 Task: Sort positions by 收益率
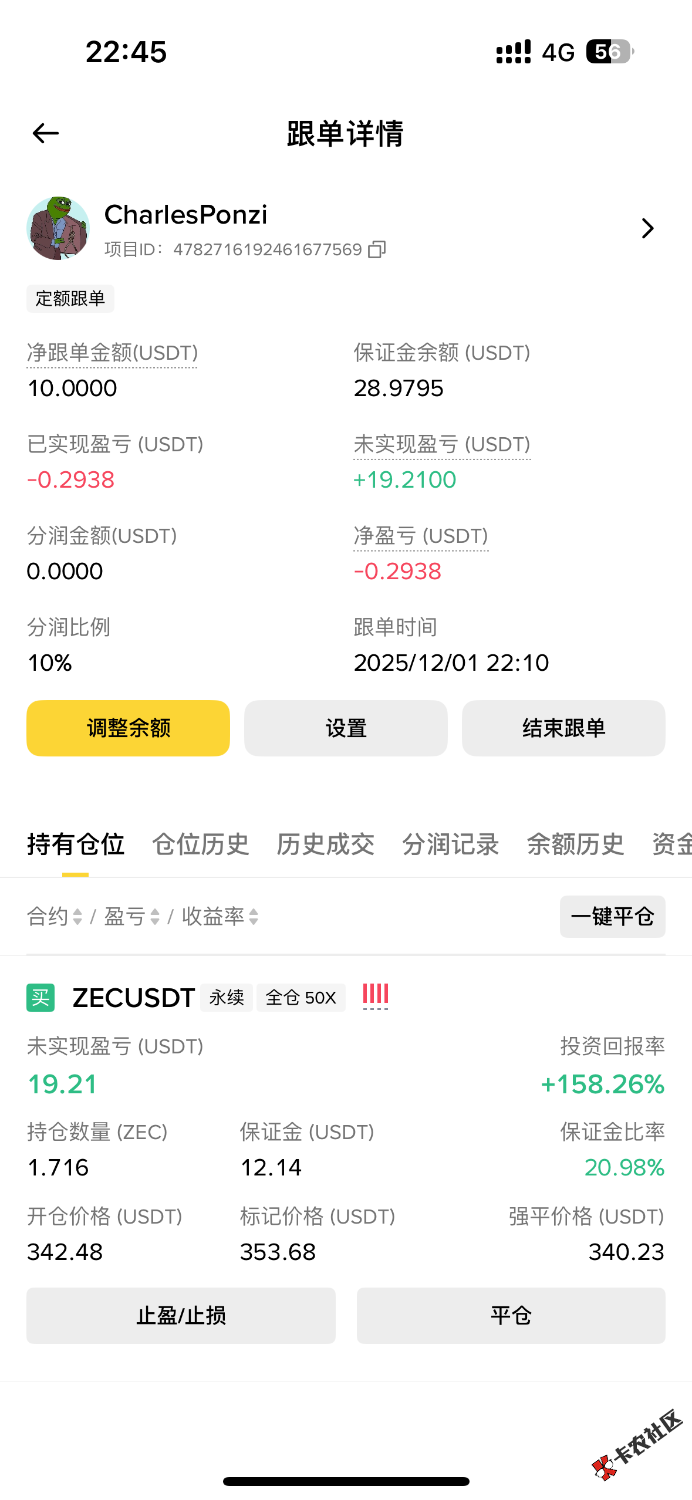[220, 917]
